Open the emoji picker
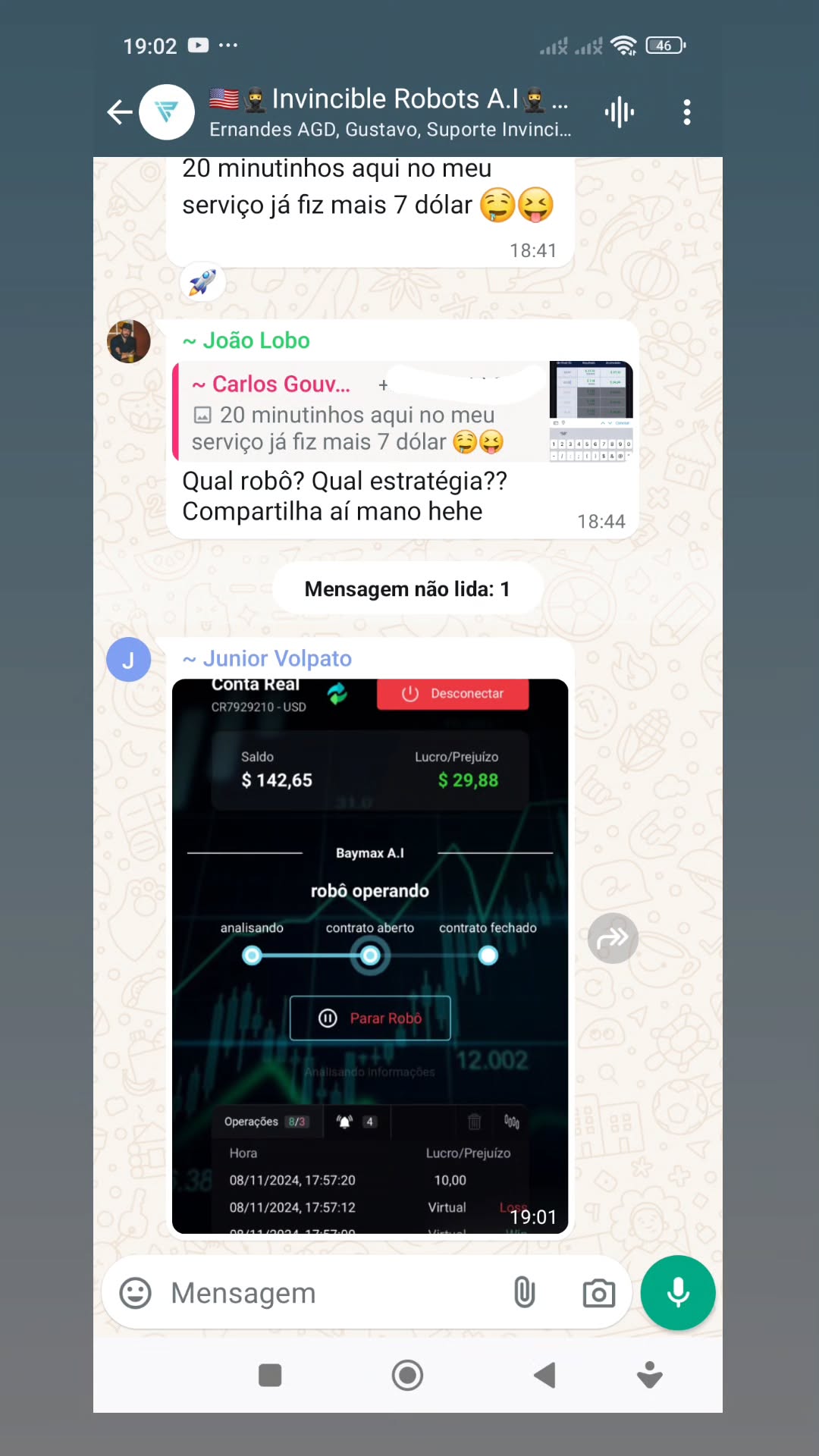The image size is (819, 1456). pyautogui.click(x=136, y=1293)
